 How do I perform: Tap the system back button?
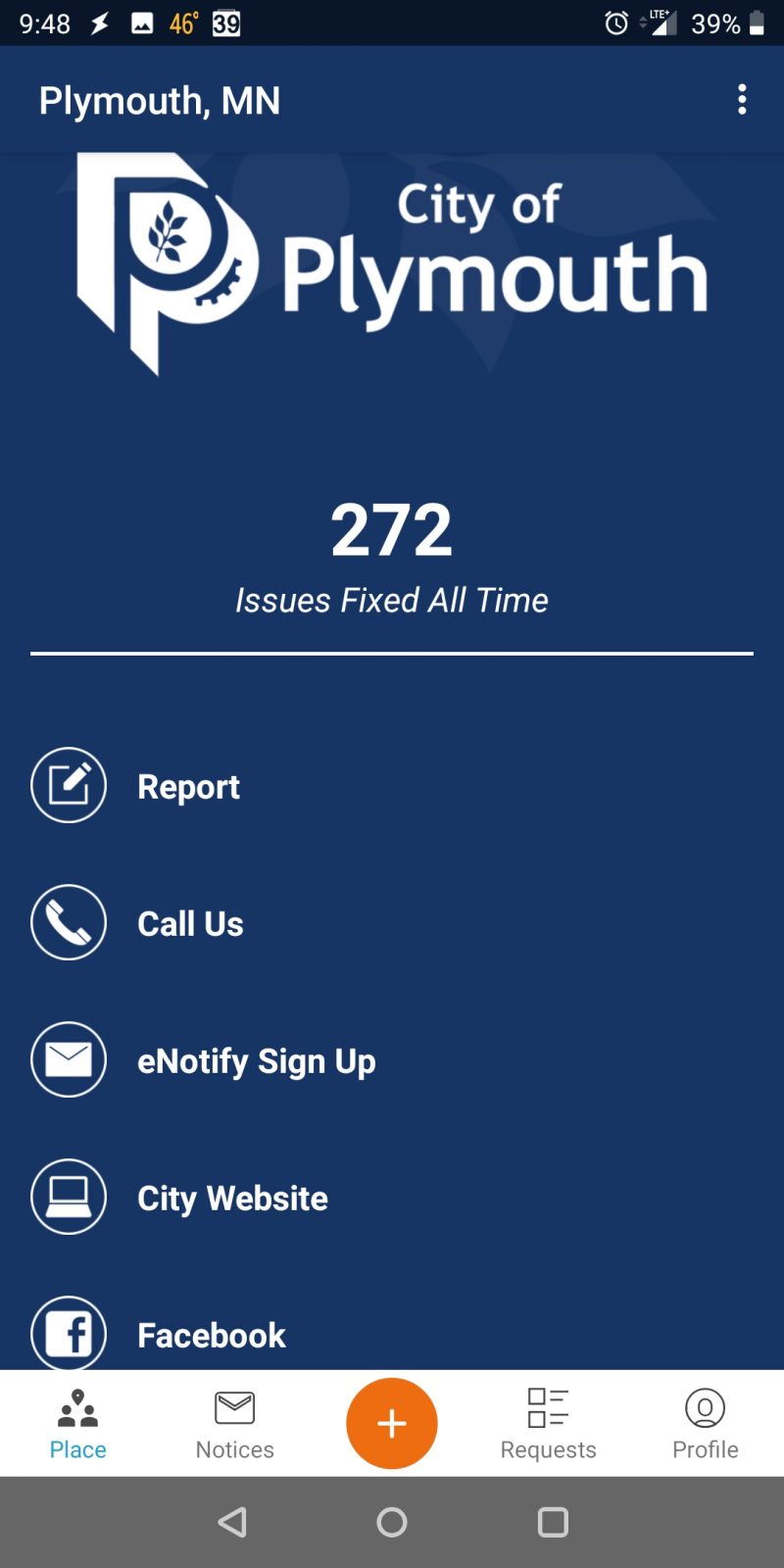coord(232,1522)
